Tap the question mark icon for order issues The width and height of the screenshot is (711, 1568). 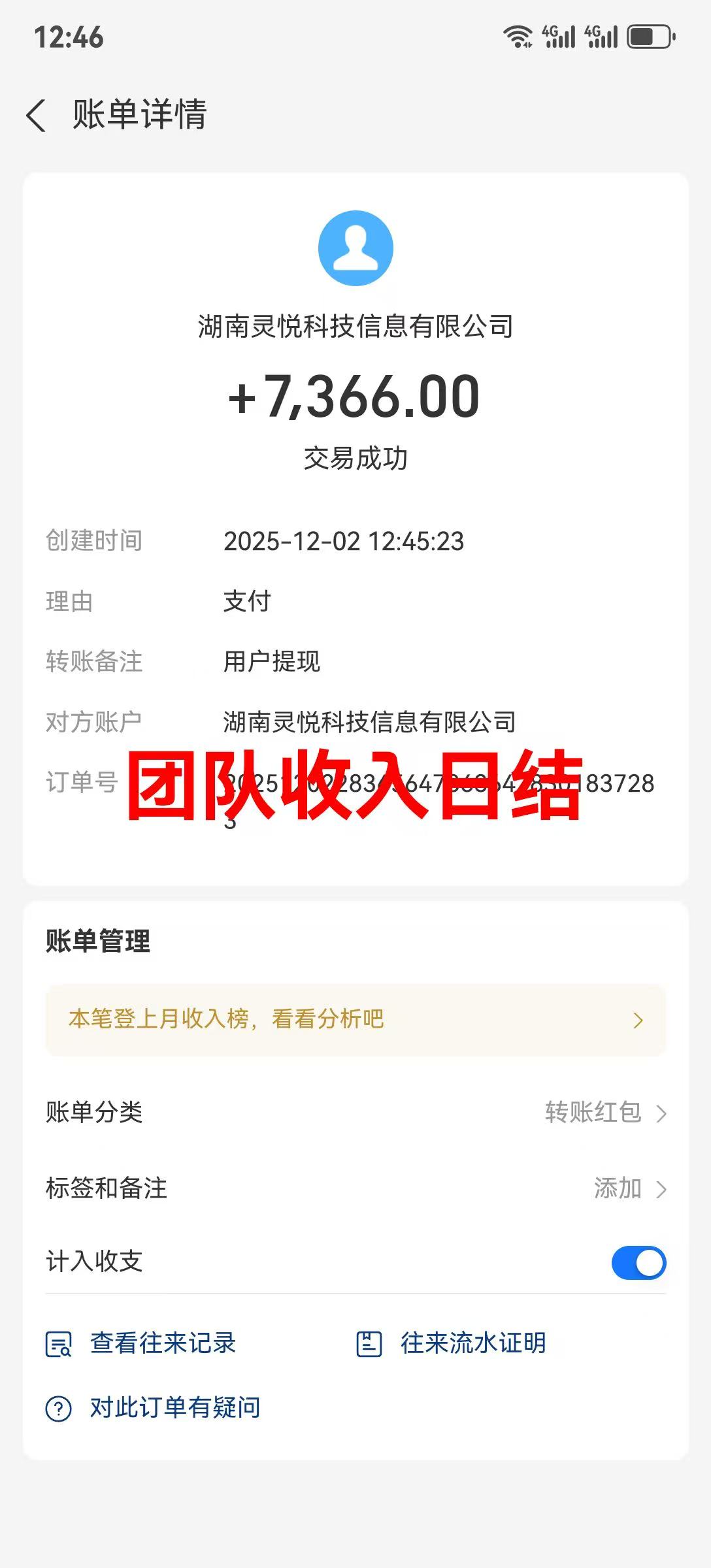[58, 1407]
